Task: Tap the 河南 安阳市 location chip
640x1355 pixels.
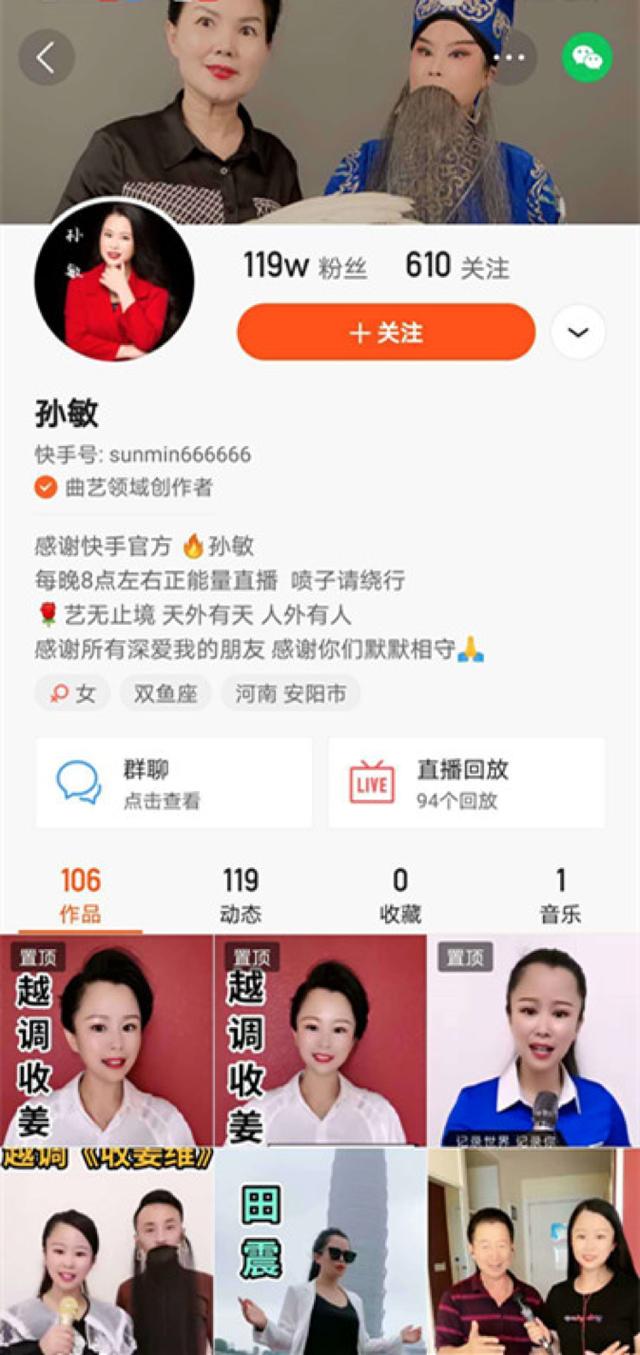Action: pyautogui.click(x=290, y=693)
